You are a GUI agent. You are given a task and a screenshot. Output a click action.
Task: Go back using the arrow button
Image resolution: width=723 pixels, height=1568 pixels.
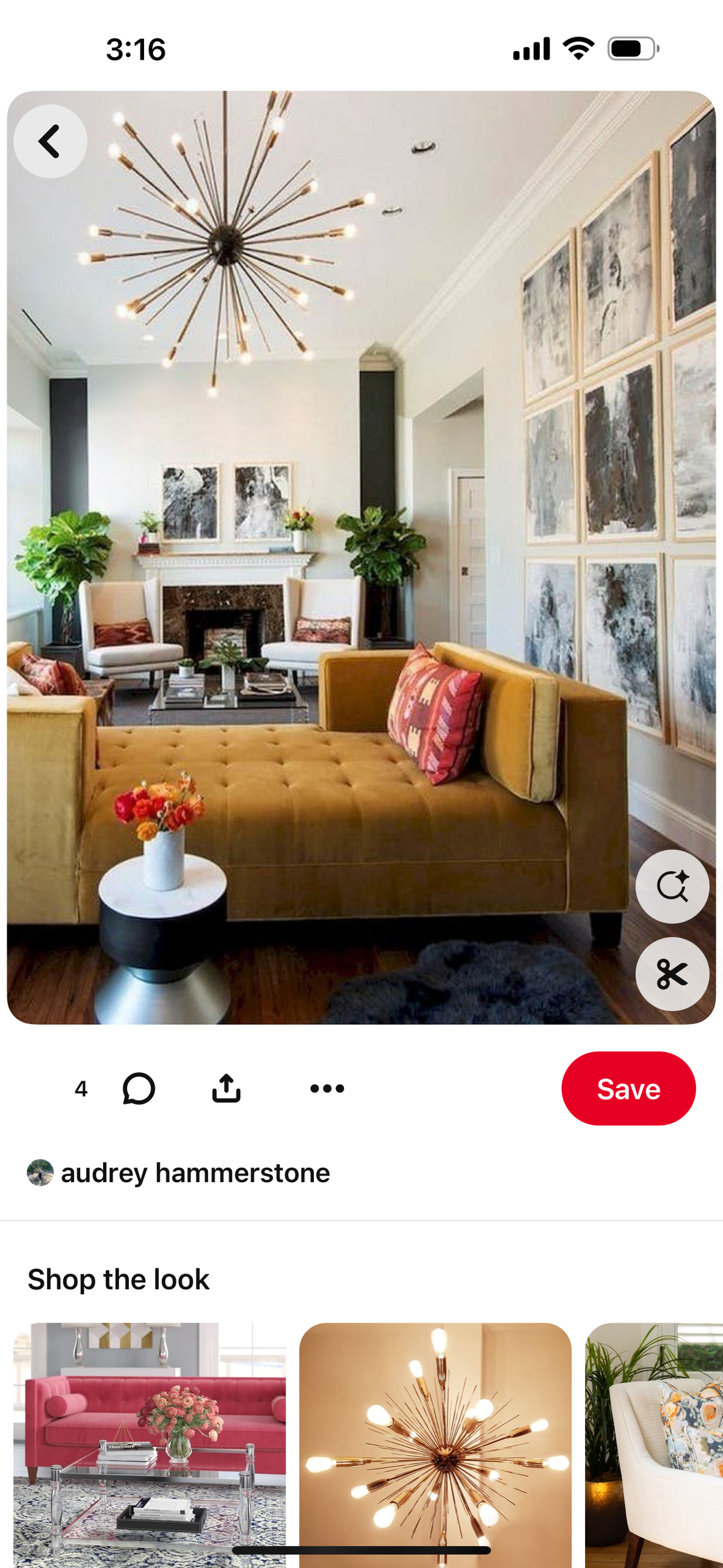coord(50,141)
